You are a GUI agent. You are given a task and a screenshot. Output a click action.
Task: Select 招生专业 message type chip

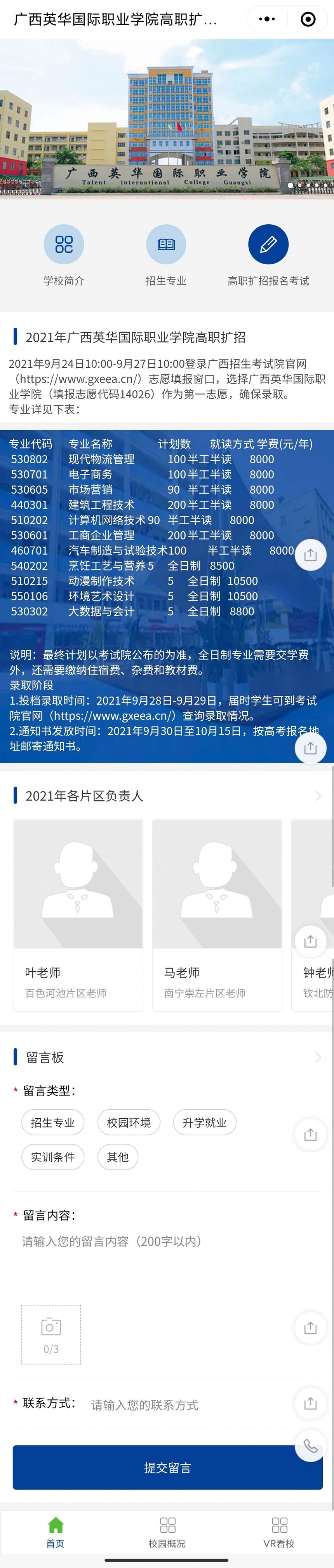tap(53, 1123)
